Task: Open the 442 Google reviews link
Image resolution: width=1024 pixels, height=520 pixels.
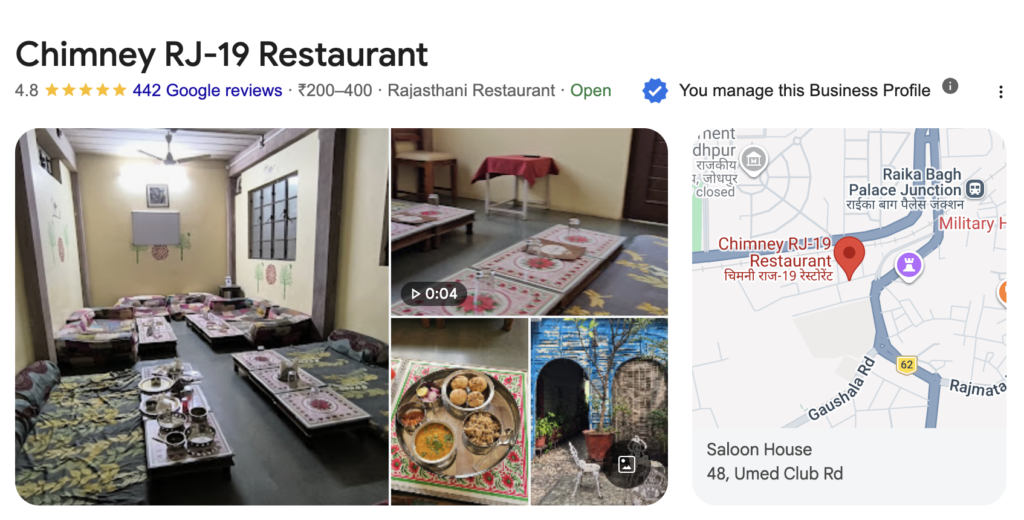Action: pos(207,90)
